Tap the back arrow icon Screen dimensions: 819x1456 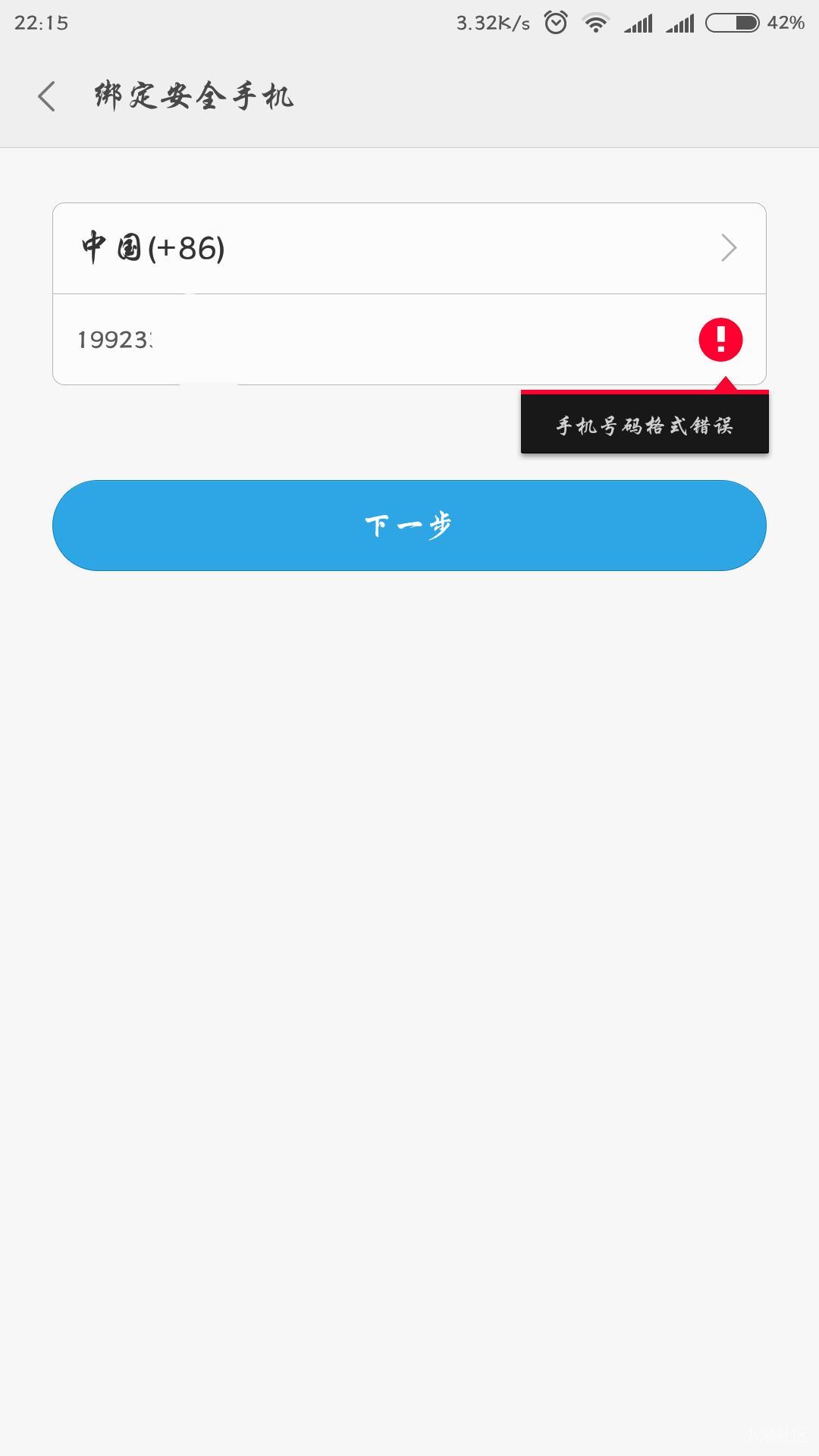pos(47,97)
